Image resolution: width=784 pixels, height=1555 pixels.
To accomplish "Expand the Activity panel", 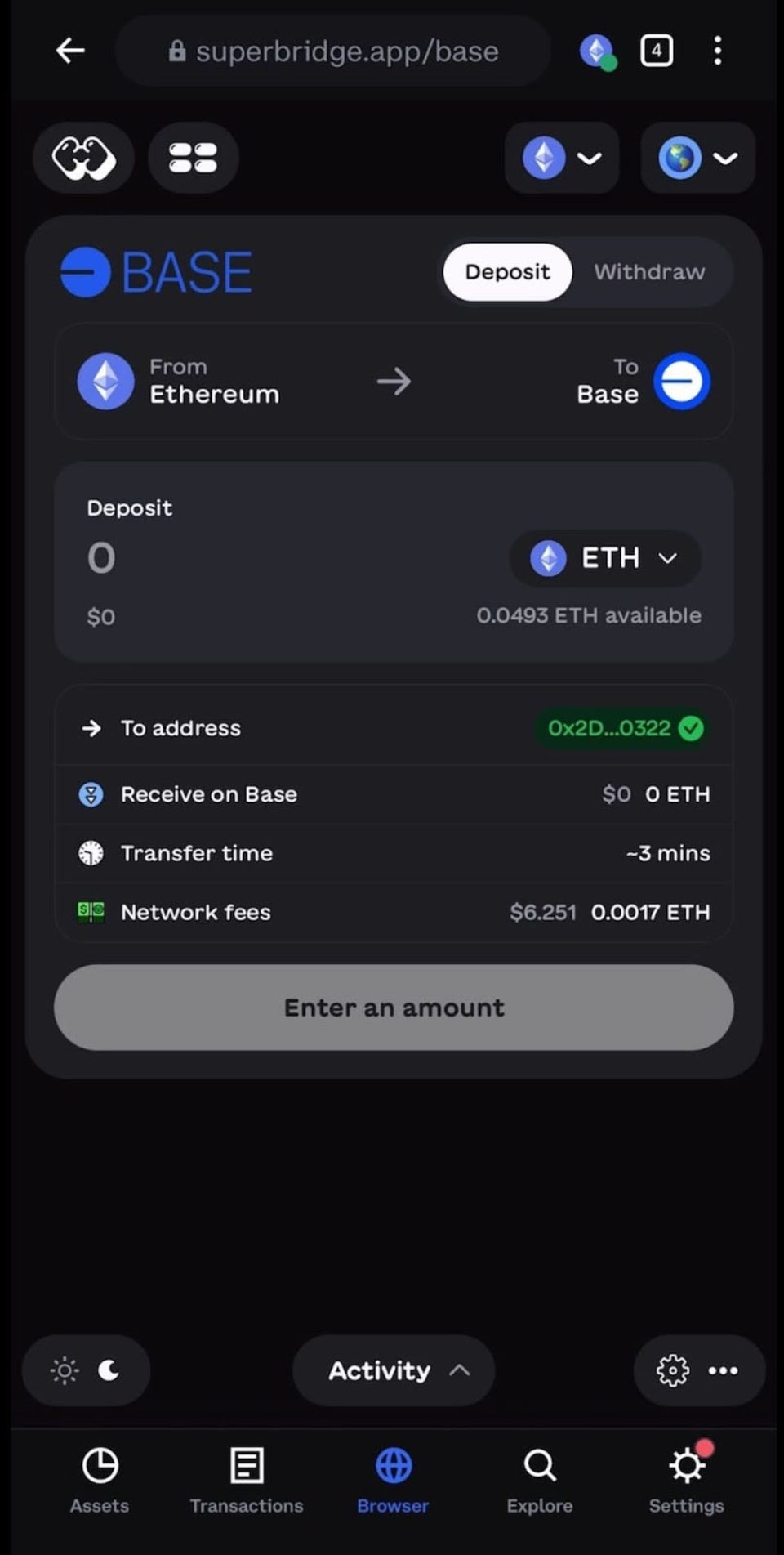I will click(394, 1370).
